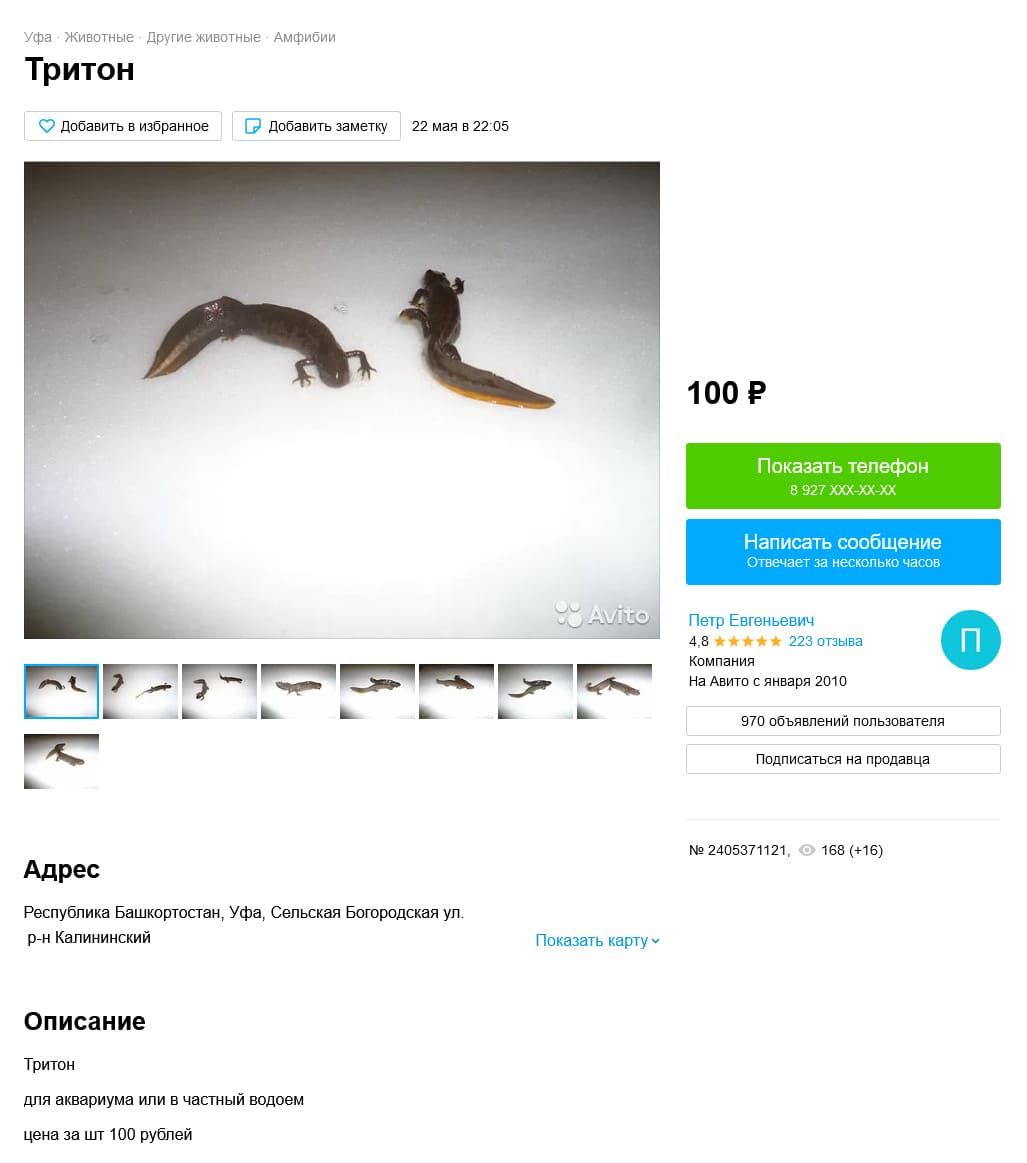Tap Написать сообщение to message the seller

coord(842,551)
